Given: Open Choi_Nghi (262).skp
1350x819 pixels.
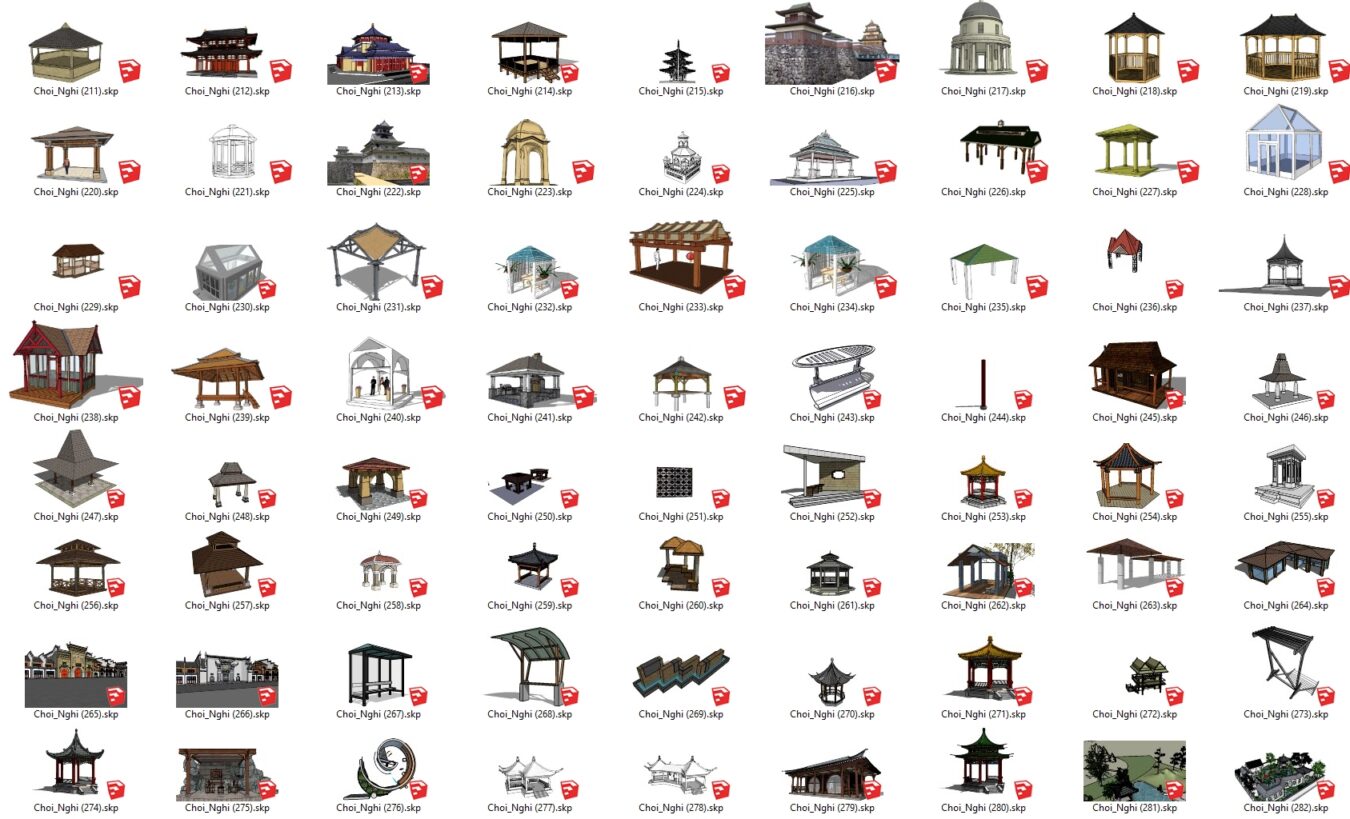Looking at the screenshot, I should (986, 568).
